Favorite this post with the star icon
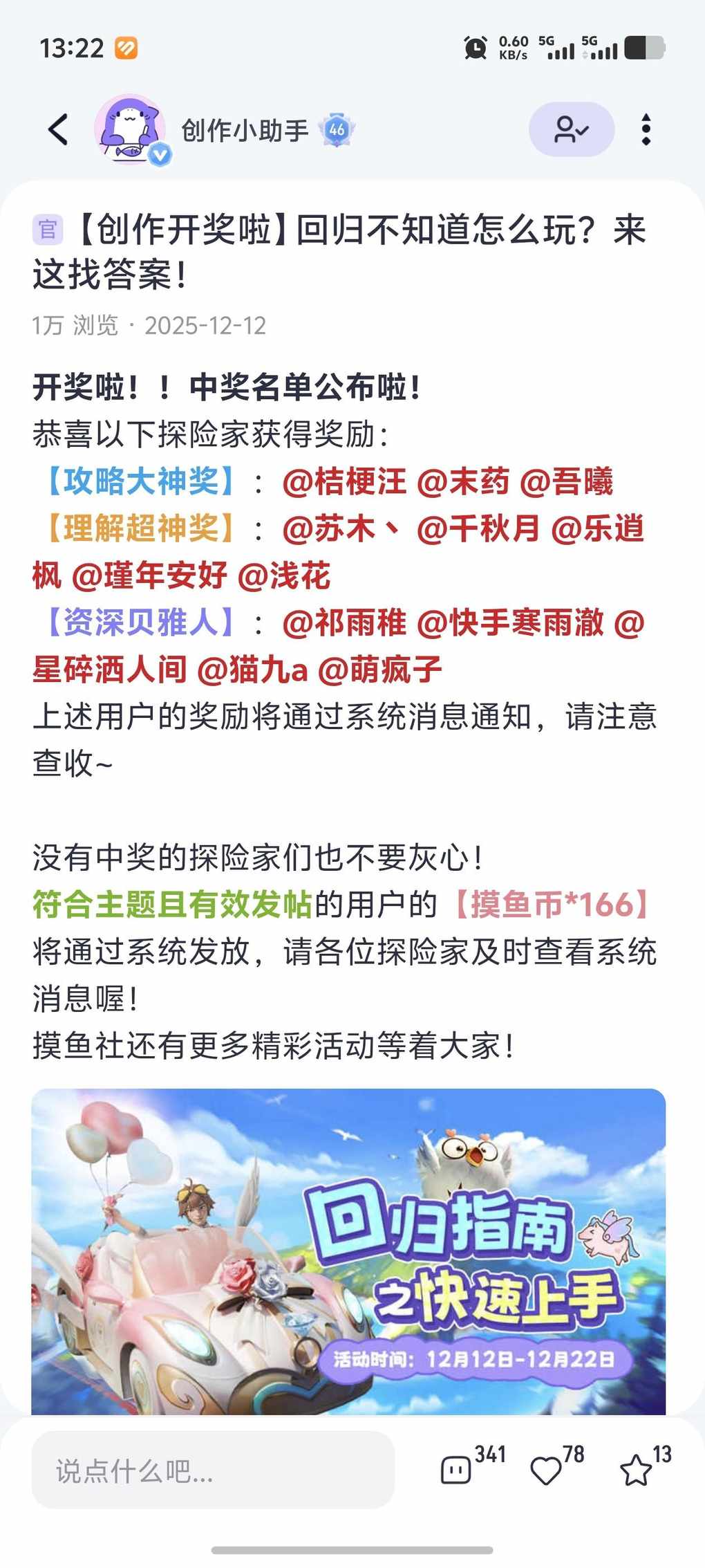705x1568 pixels. coord(635,1469)
